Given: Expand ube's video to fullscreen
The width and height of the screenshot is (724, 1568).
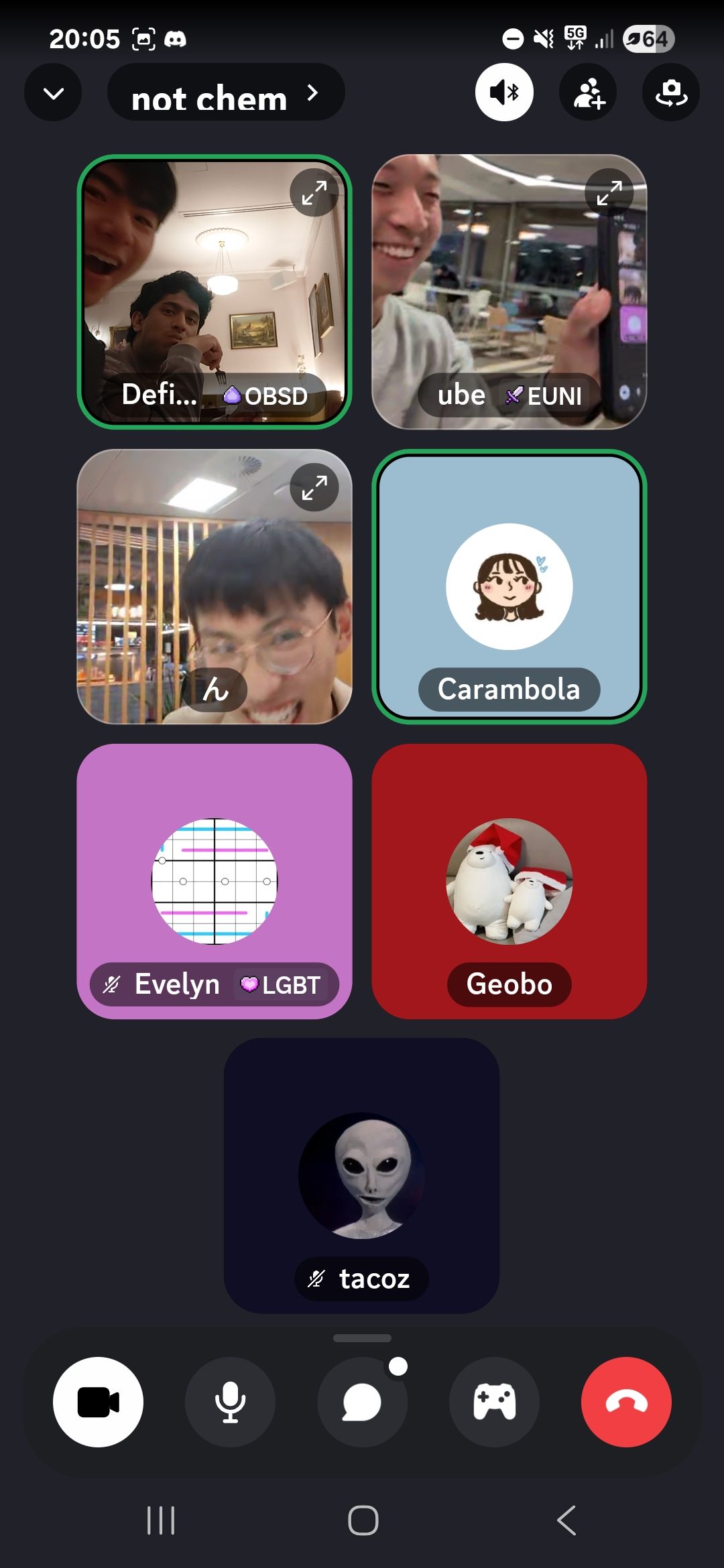Looking at the screenshot, I should [x=609, y=193].
